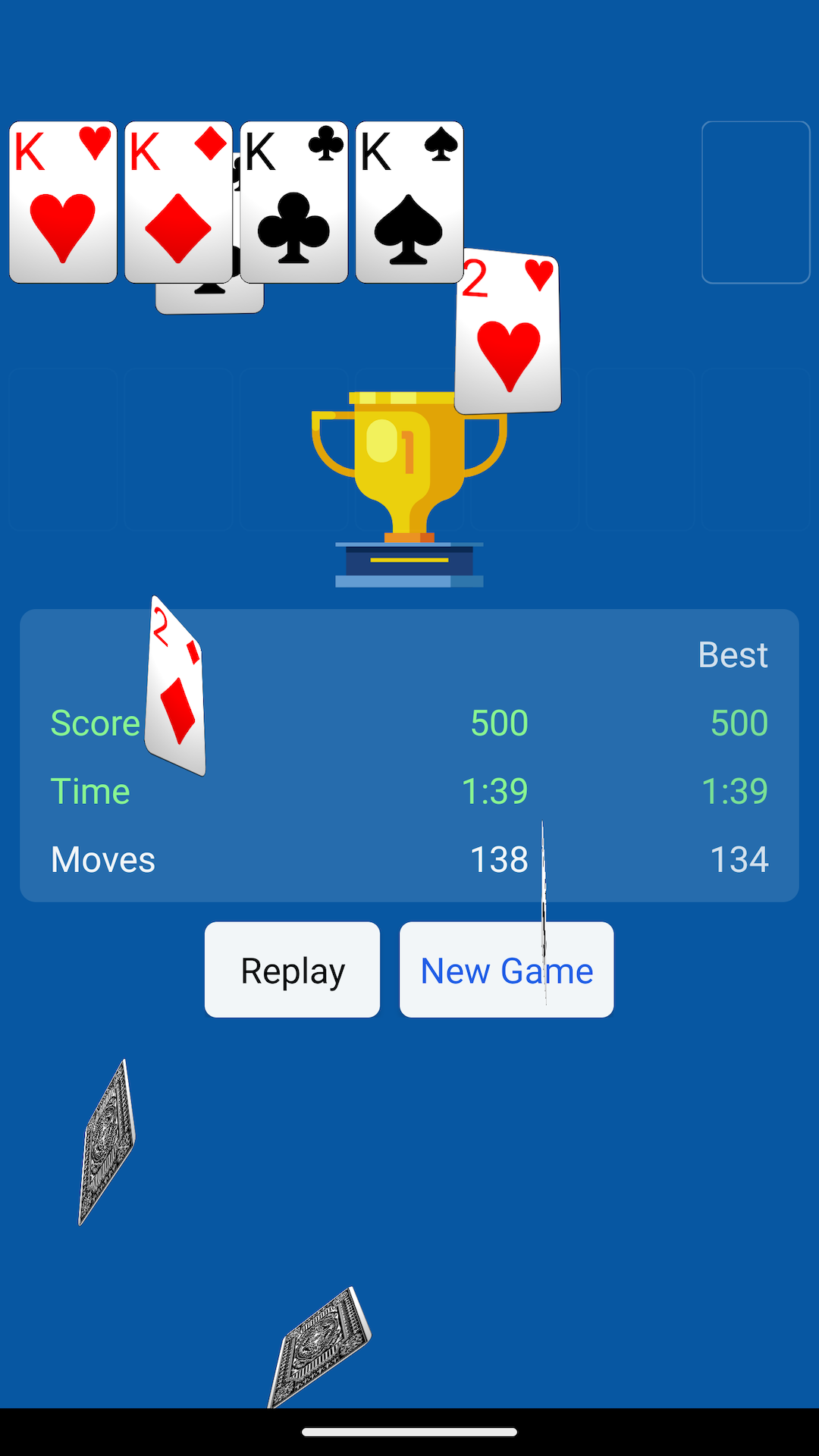Click the Time value 1:39
Viewport: 819px width, 1456px height.
(495, 790)
